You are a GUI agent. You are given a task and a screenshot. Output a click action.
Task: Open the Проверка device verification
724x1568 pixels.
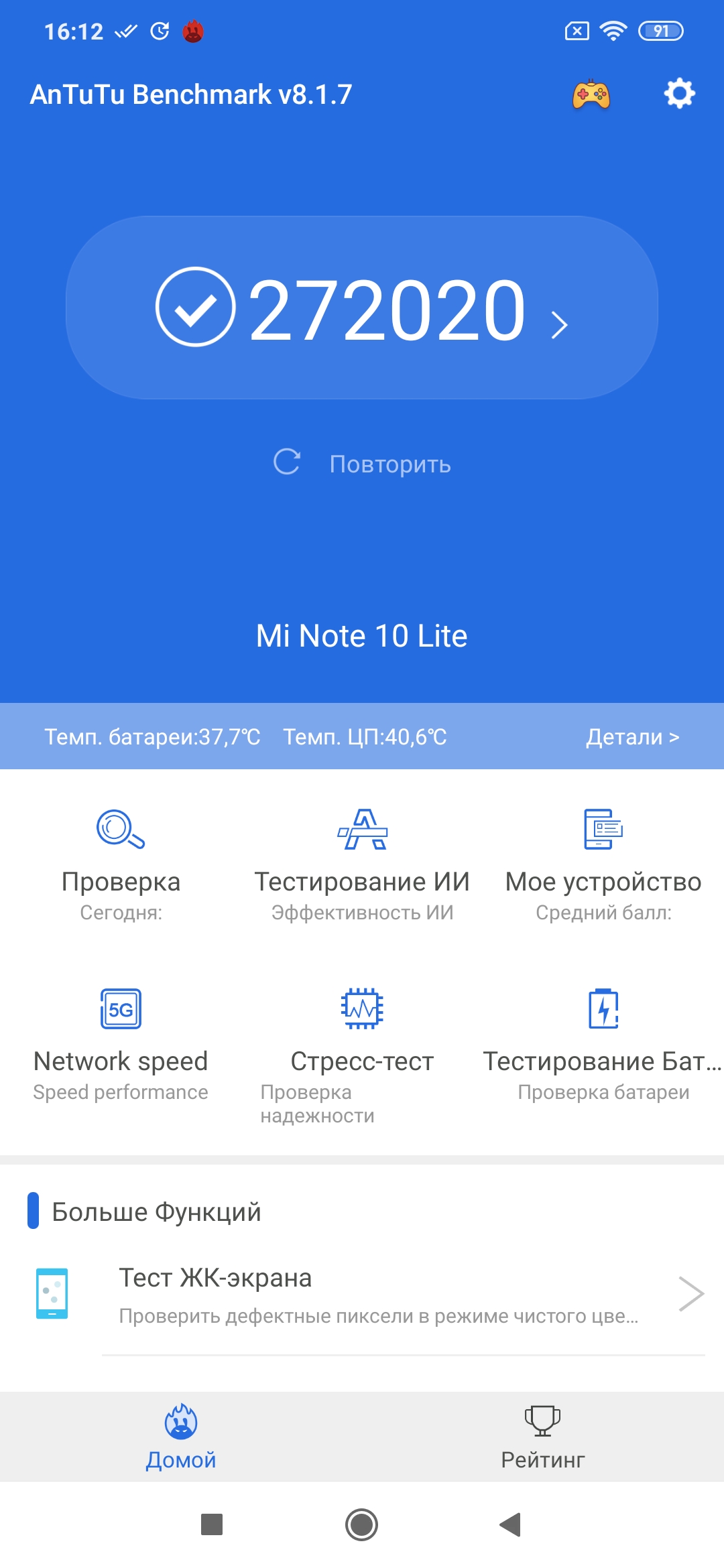tap(121, 864)
